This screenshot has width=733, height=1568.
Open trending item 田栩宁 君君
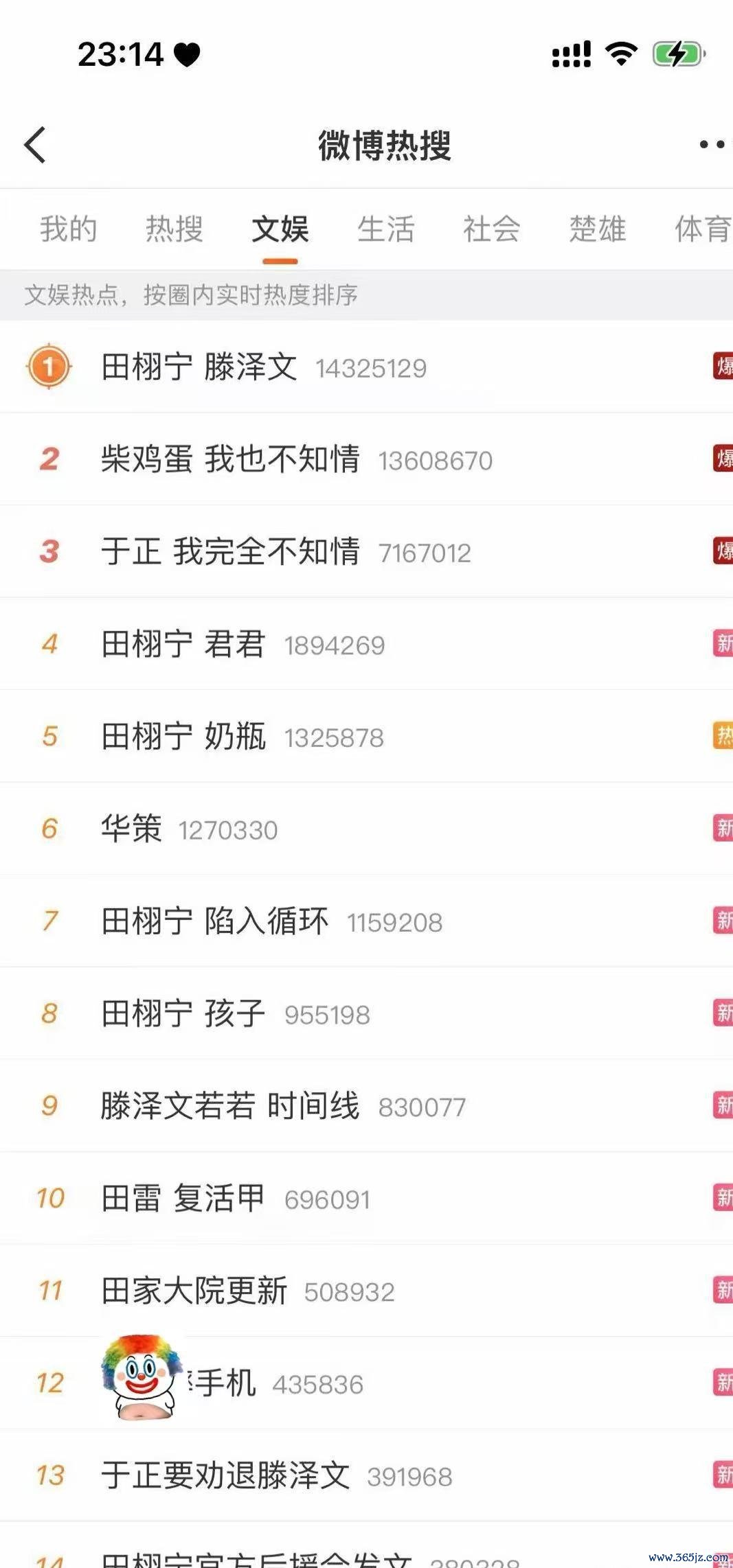click(366, 644)
